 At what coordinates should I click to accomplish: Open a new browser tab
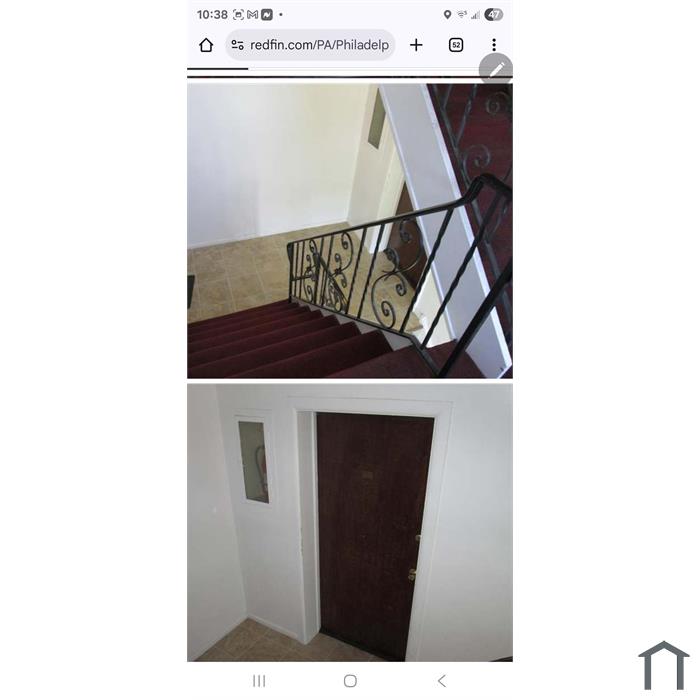point(416,45)
